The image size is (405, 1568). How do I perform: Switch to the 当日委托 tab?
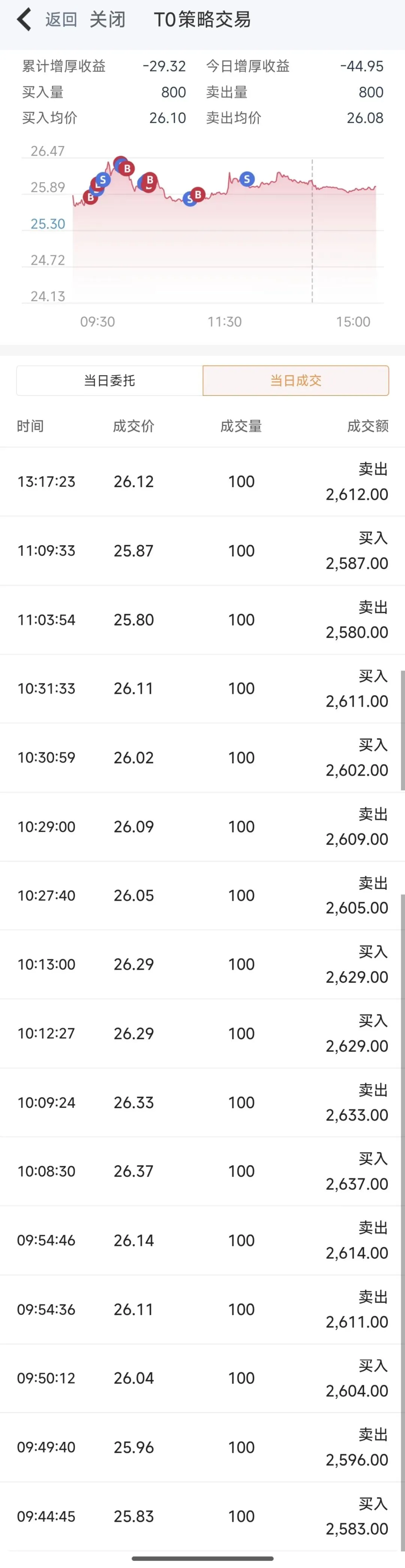click(x=109, y=381)
